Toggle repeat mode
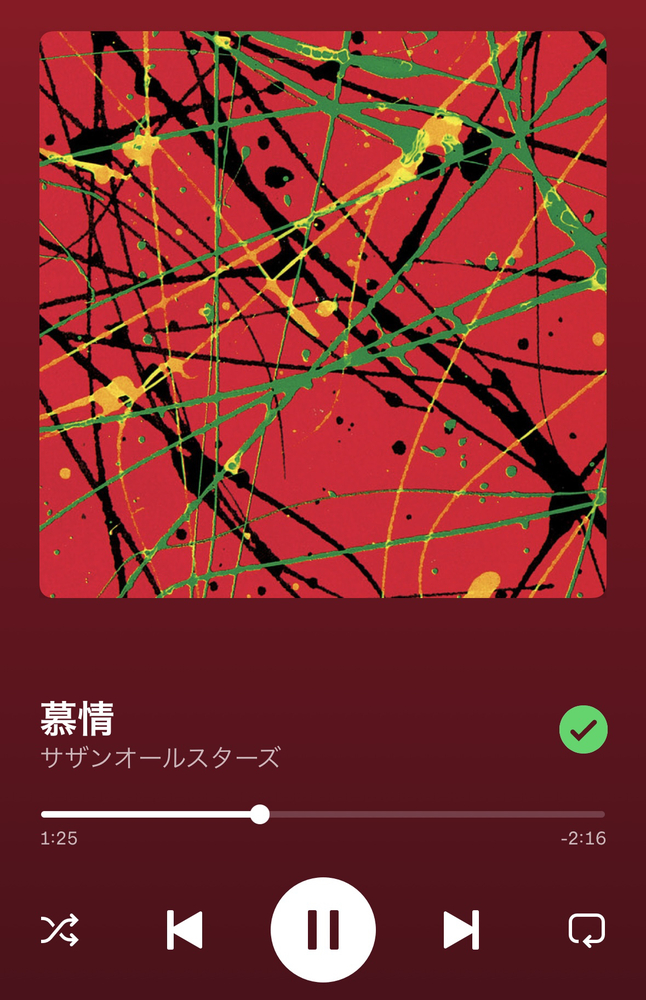 586,930
